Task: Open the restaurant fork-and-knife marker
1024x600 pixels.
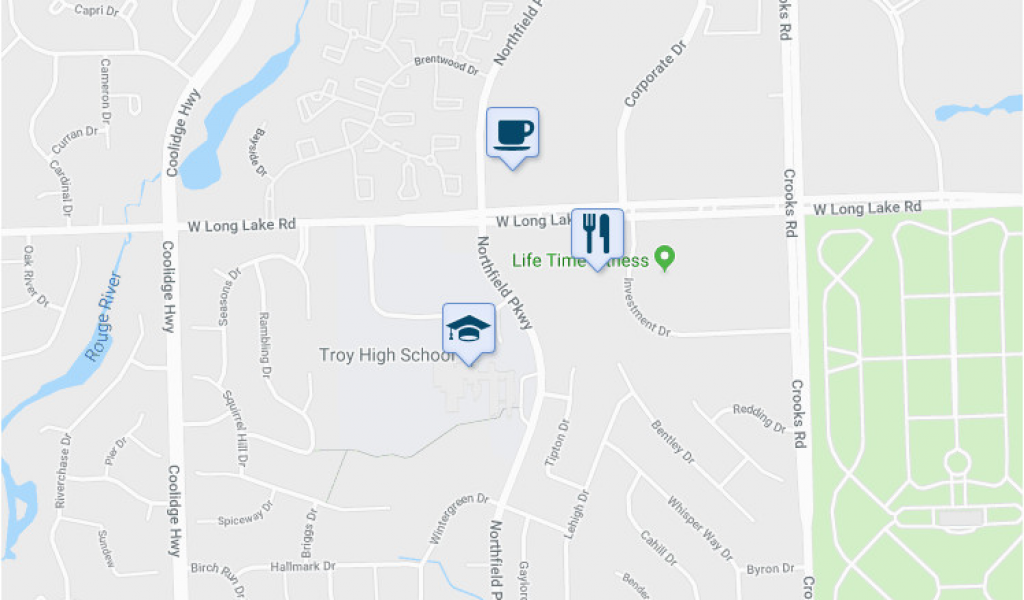Action: [x=597, y=234]
